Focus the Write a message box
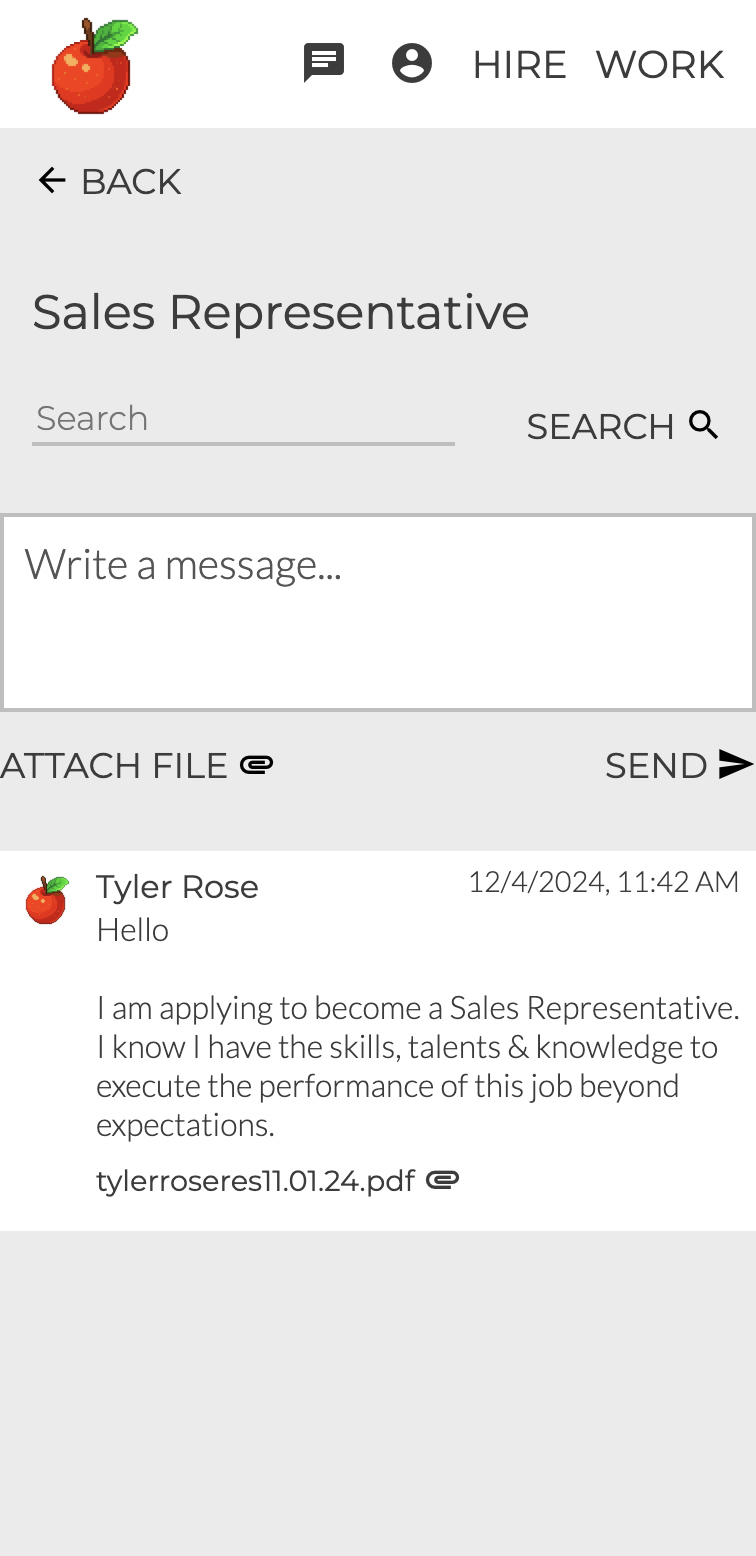 tap(378, 612)
